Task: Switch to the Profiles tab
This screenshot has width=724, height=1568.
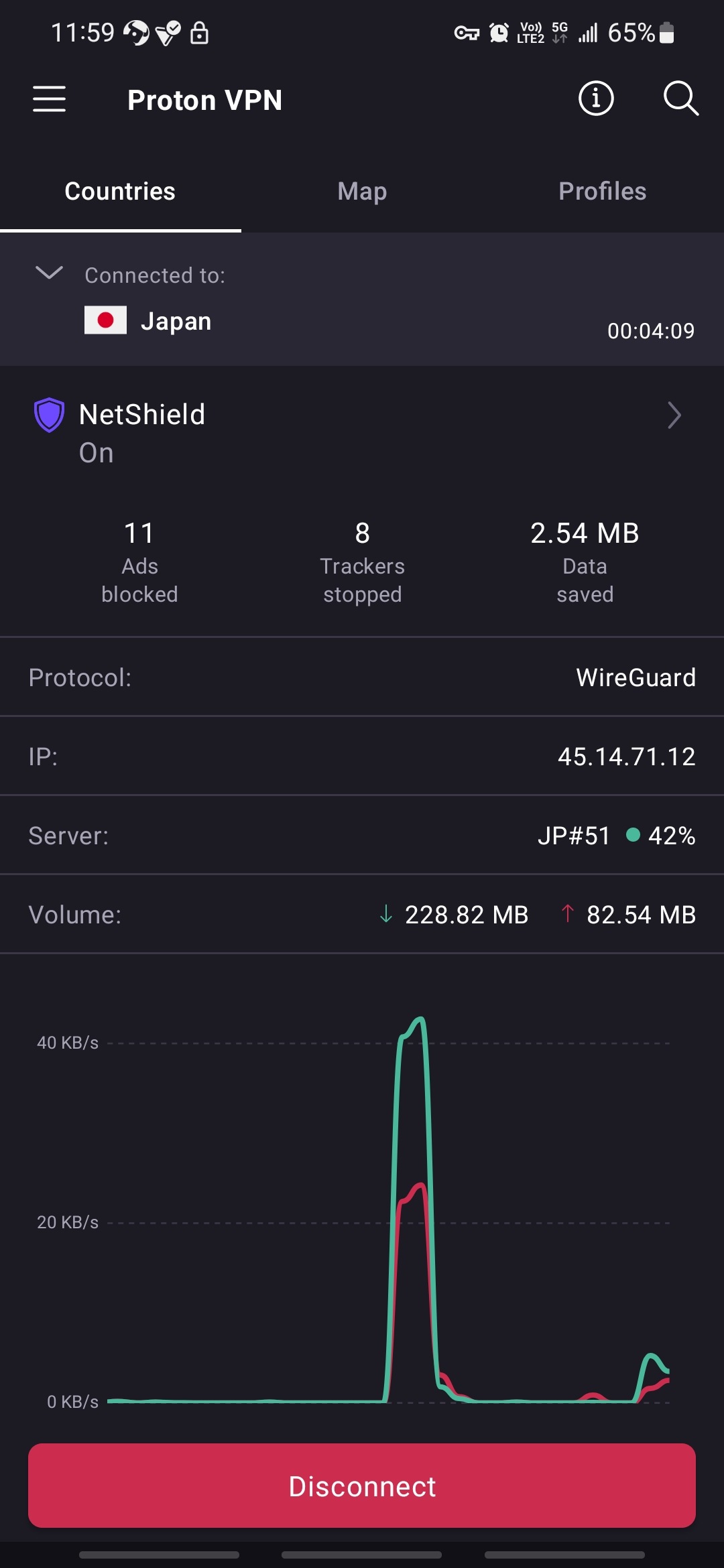Action: [602, 191]
